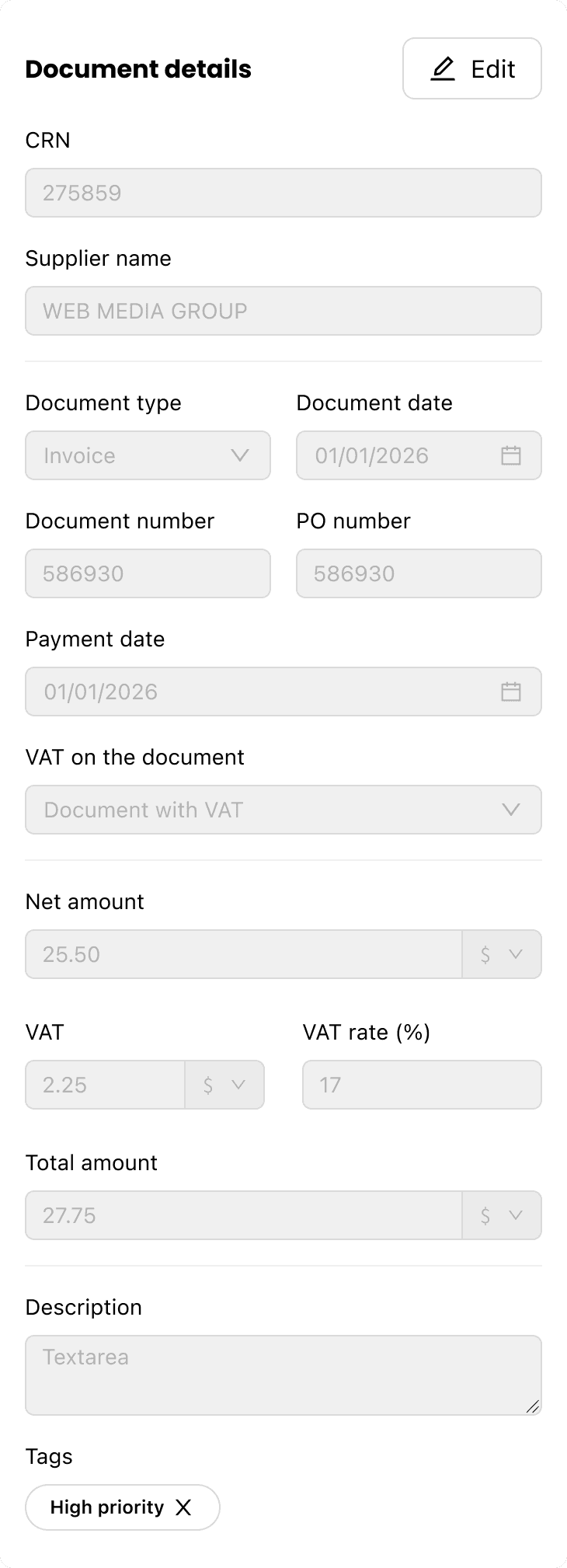Screen dimensions: 567x1568
Task: Remove the High priority tag
Action: 183,1507
